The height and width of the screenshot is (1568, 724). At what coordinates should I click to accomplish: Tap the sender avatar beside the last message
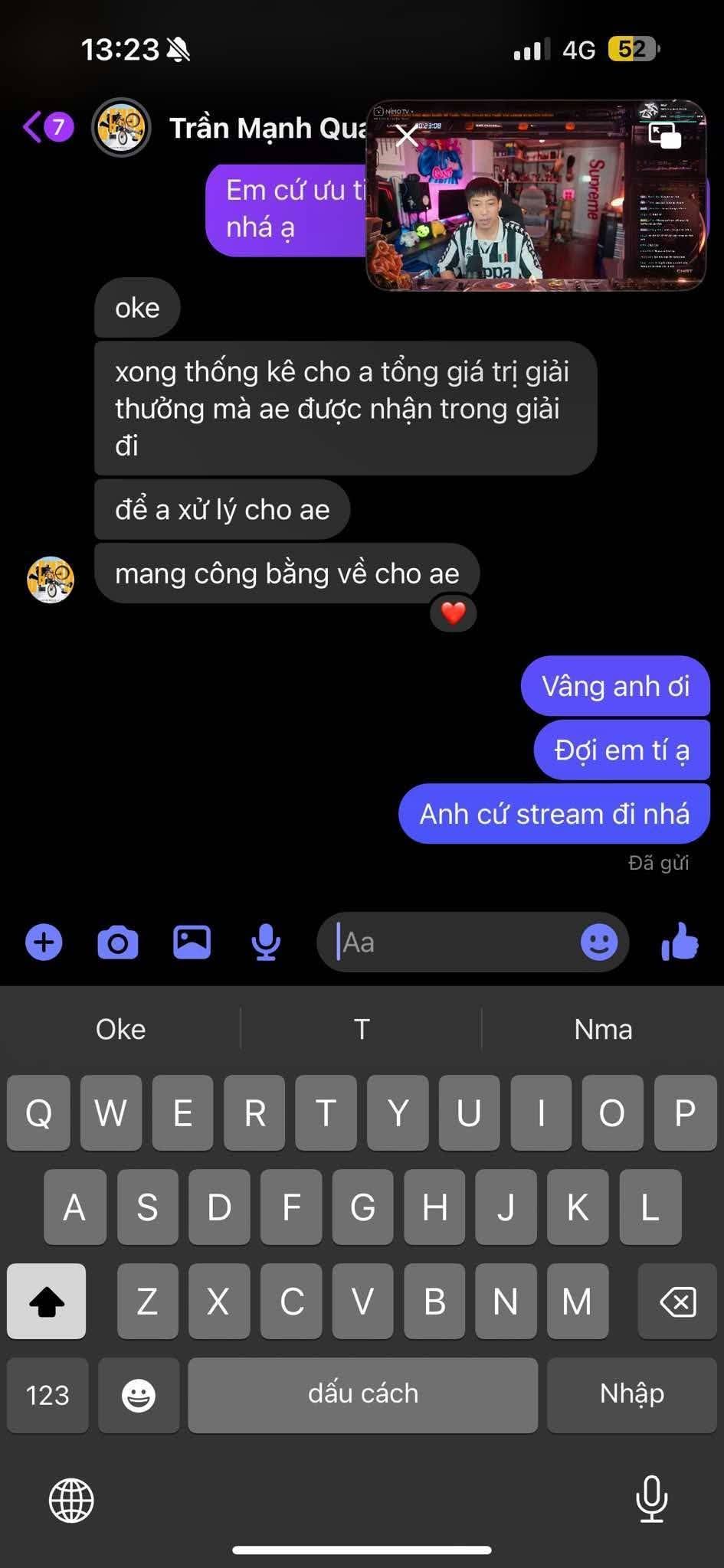pyautogui.click(x=51, y=580)
